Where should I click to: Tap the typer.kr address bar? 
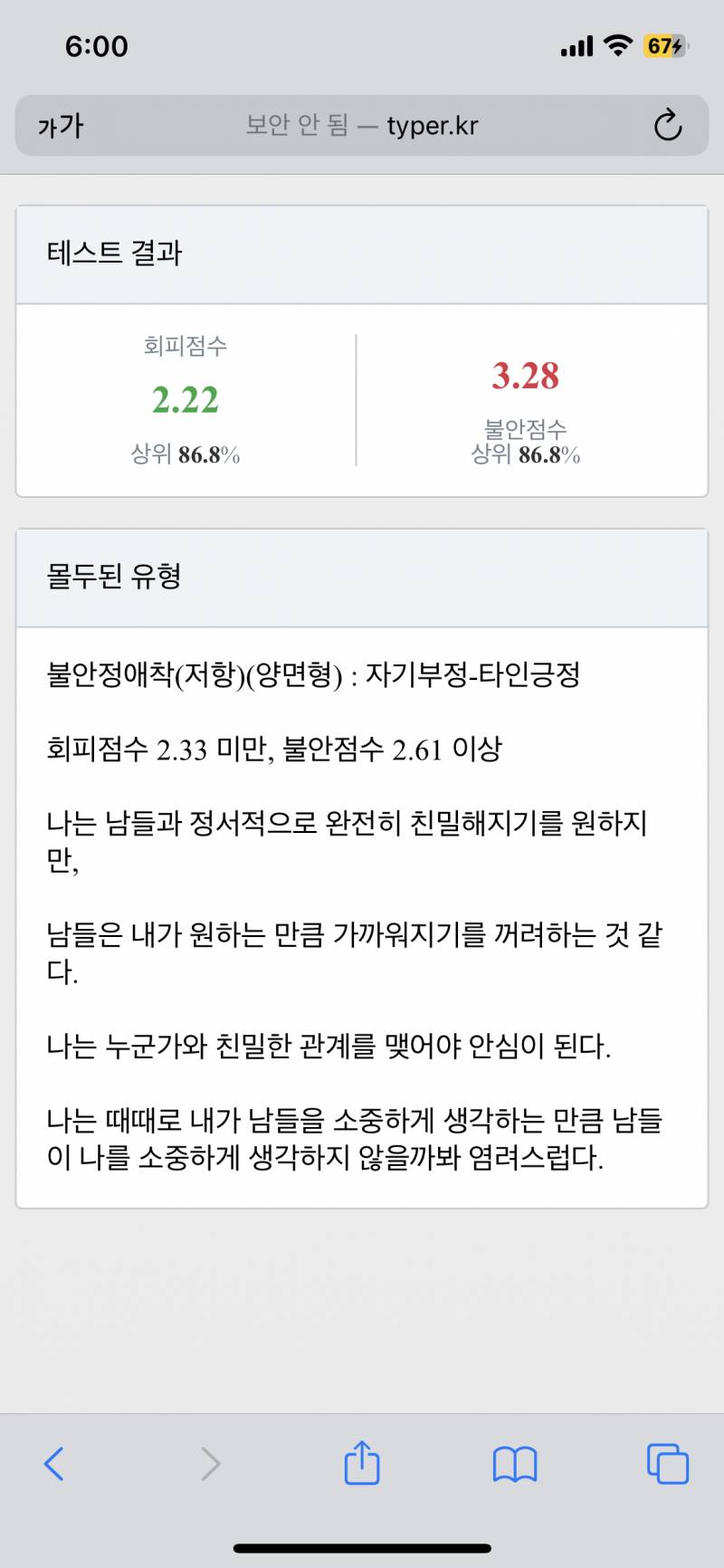(362, 125)
